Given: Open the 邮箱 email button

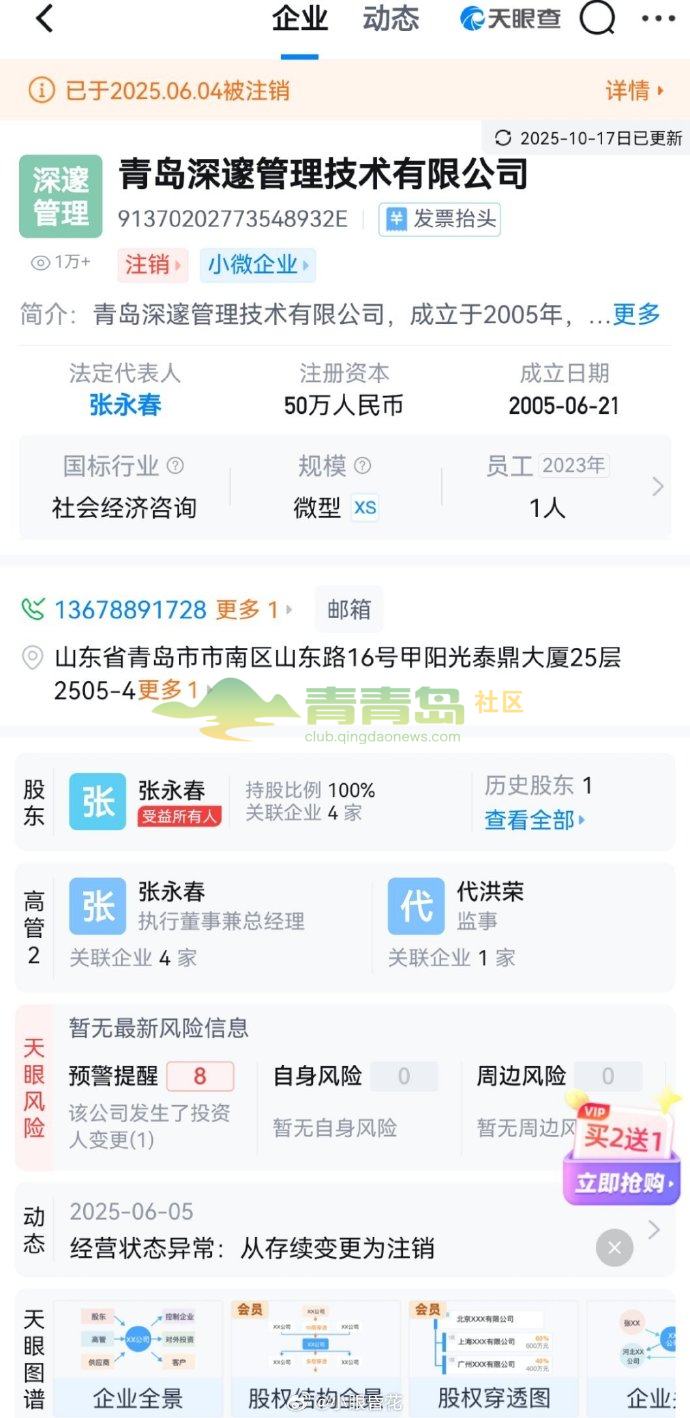Looking at the screenshot, I should tap(349, 609).
